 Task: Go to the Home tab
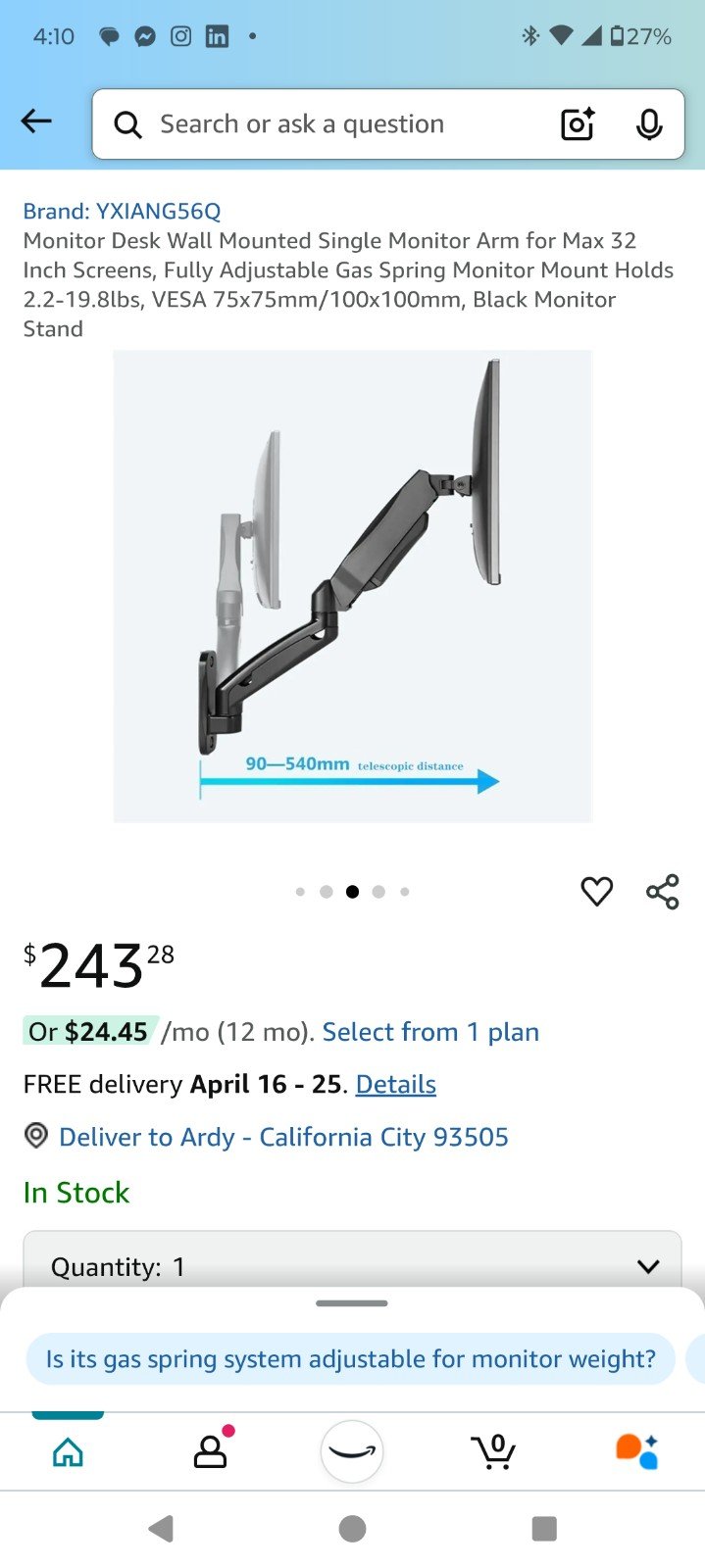[x=68, y=1451]
